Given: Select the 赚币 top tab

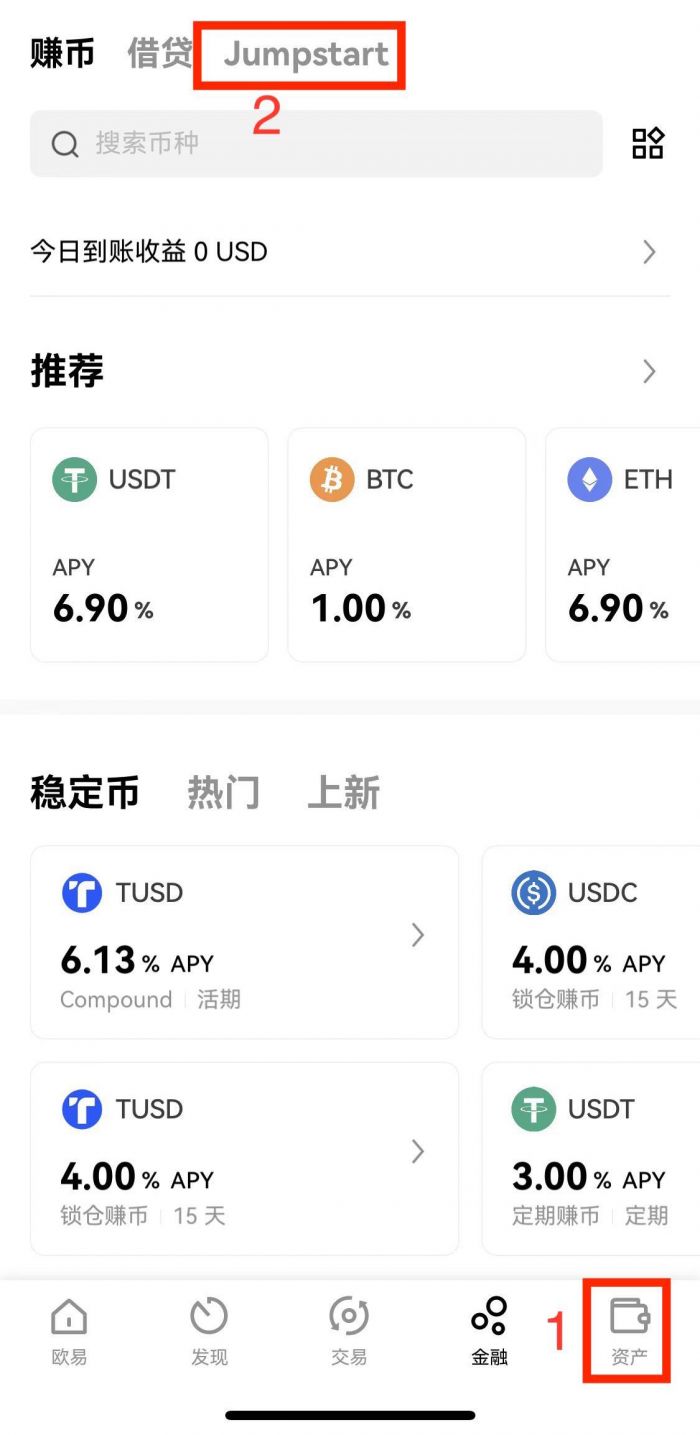Looking at the screenshot, I should pyautogui.click(x=63, y=54).
